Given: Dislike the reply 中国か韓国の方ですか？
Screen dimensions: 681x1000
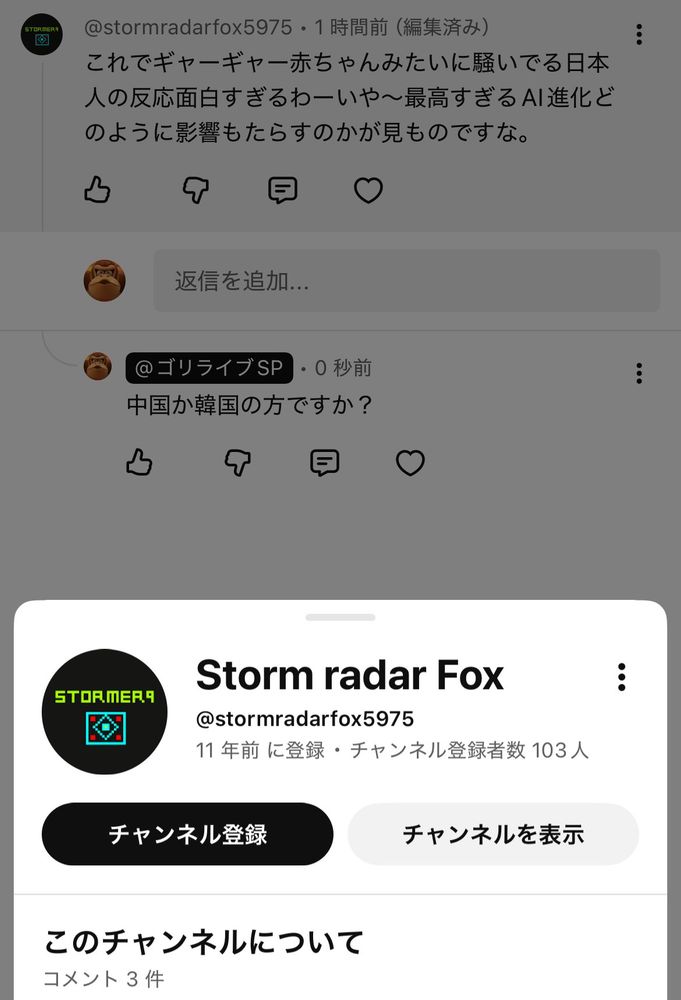Looking at the screenshot, I should (237, 462).
